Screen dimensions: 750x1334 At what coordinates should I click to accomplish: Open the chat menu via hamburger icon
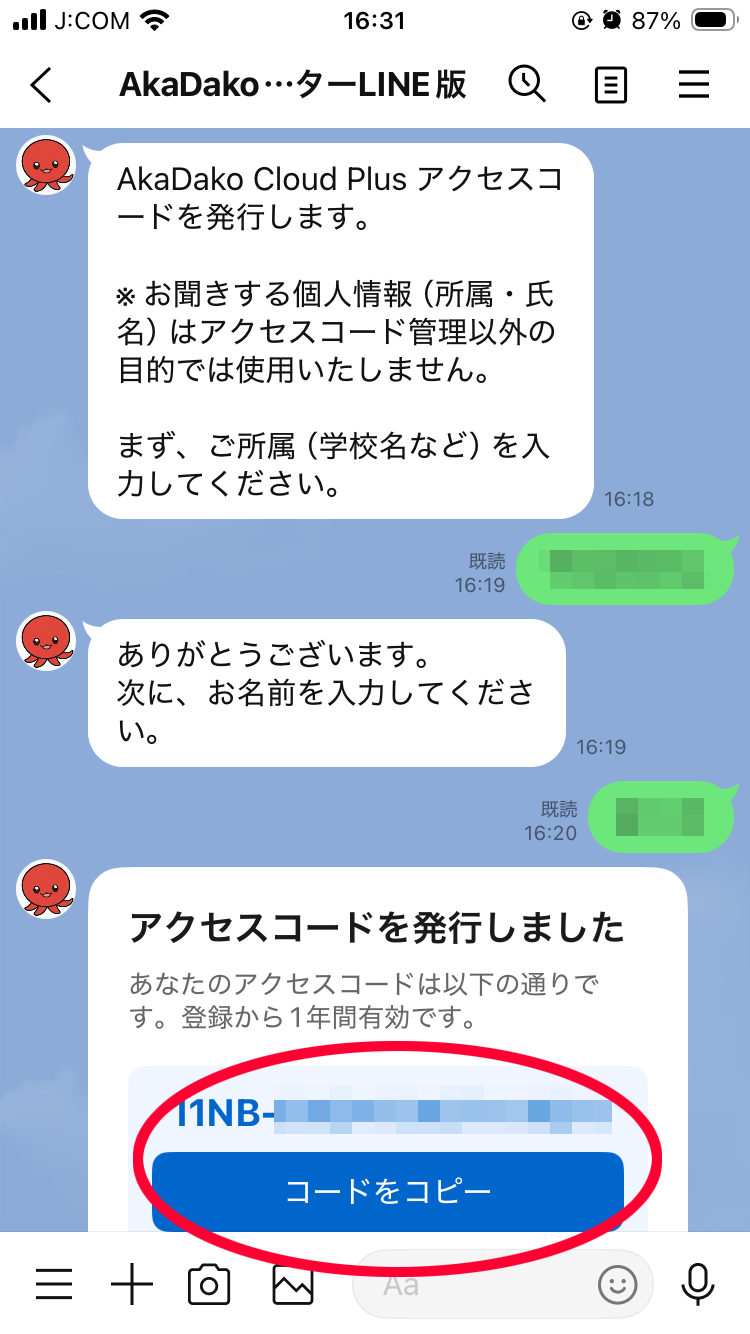(x=694, y=85)
